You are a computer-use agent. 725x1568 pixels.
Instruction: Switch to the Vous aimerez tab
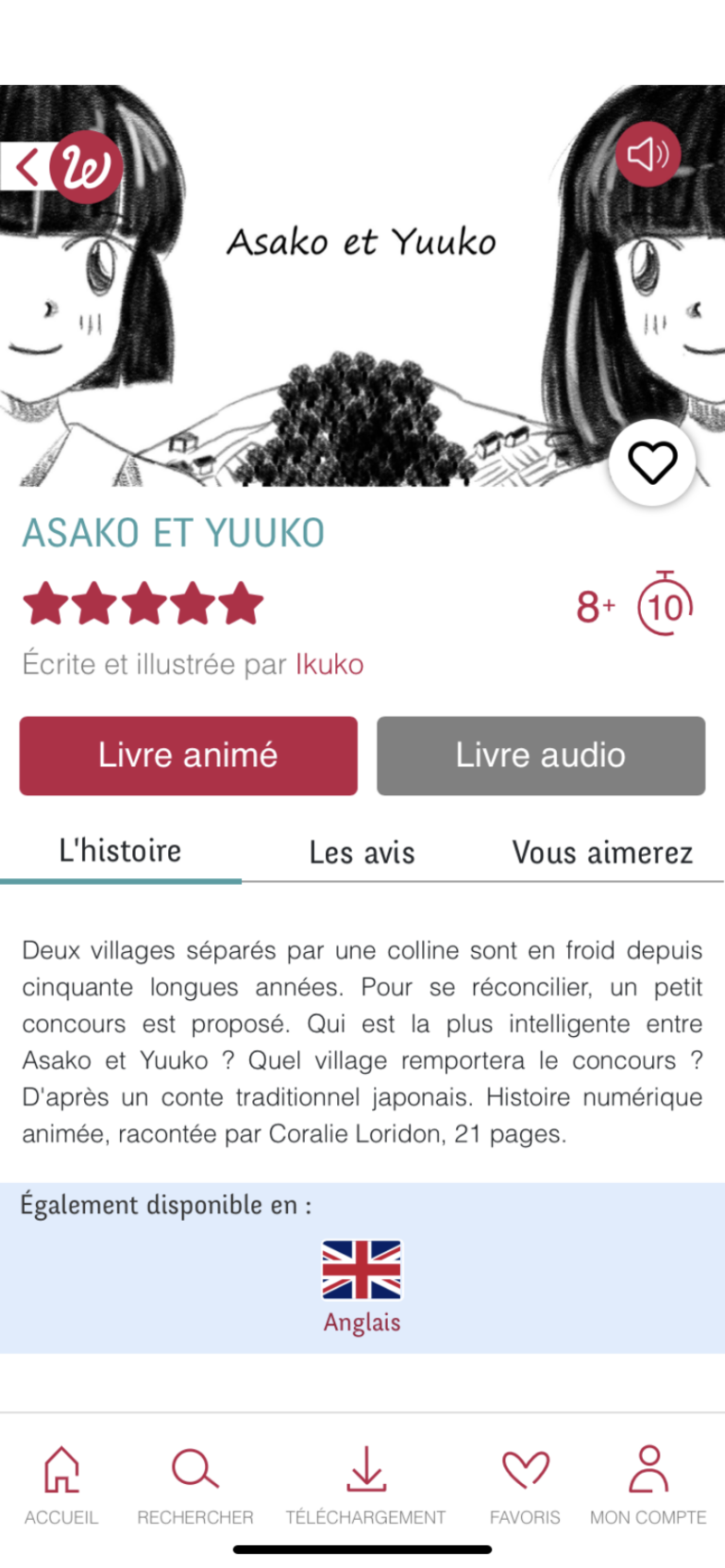click(602, 852)
